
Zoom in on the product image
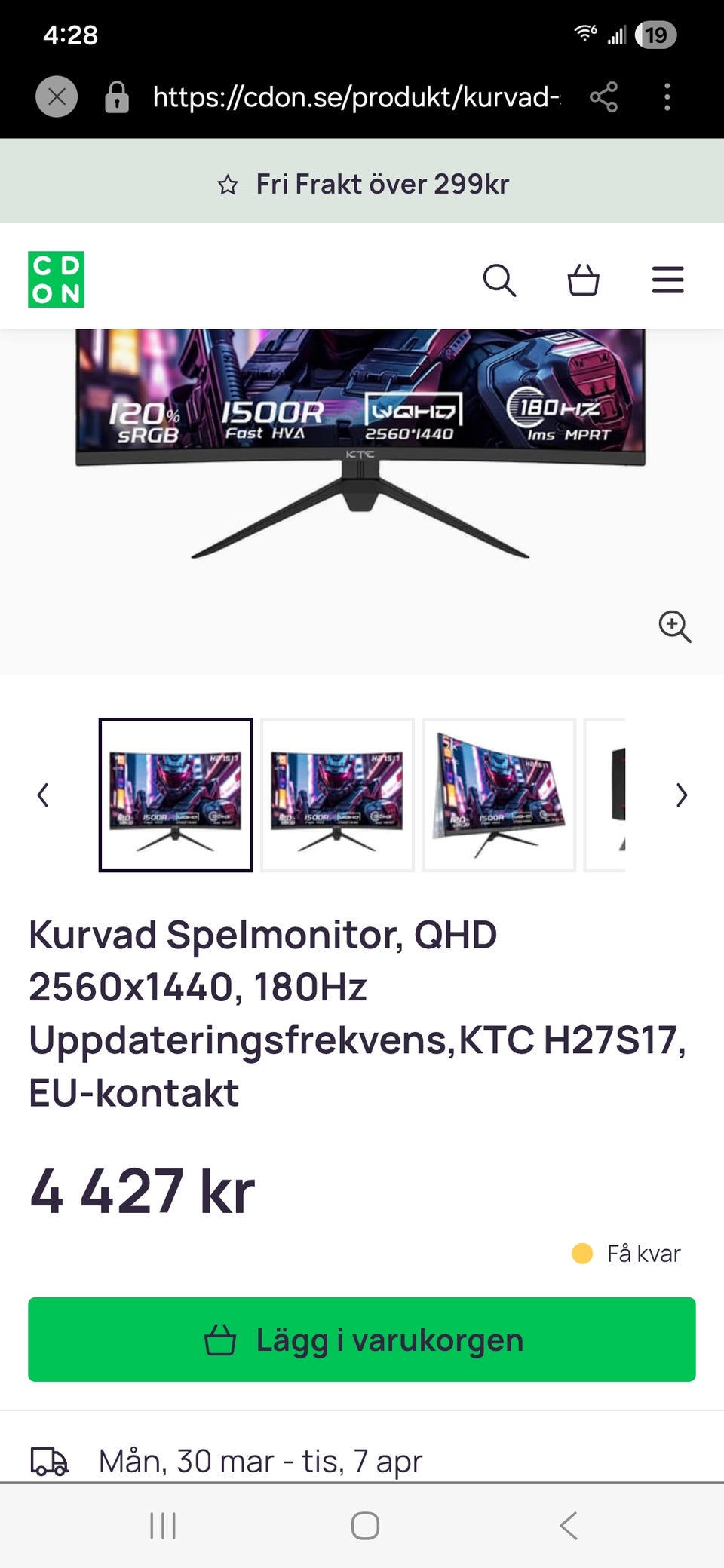(x=674, y=626)
